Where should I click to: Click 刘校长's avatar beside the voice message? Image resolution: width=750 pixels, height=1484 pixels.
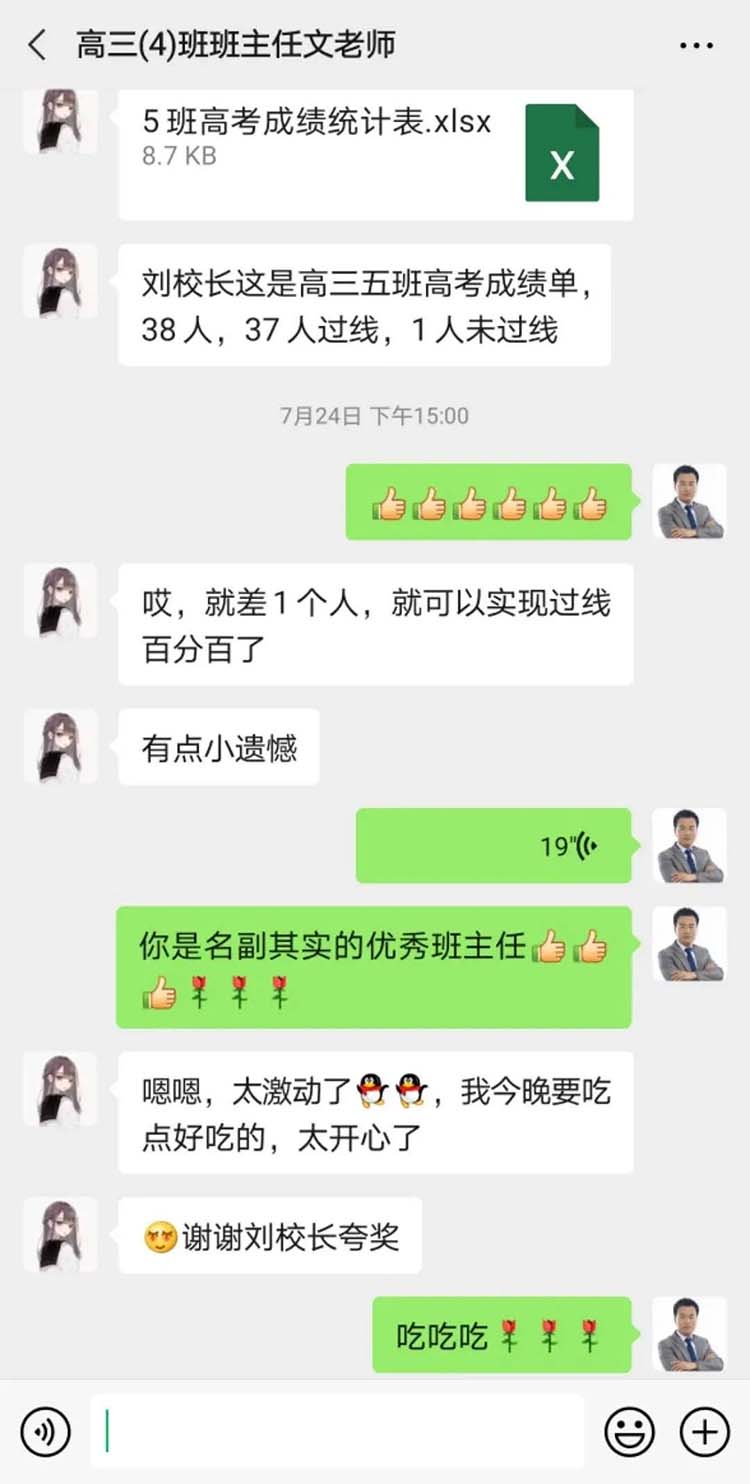pos(689,845)
